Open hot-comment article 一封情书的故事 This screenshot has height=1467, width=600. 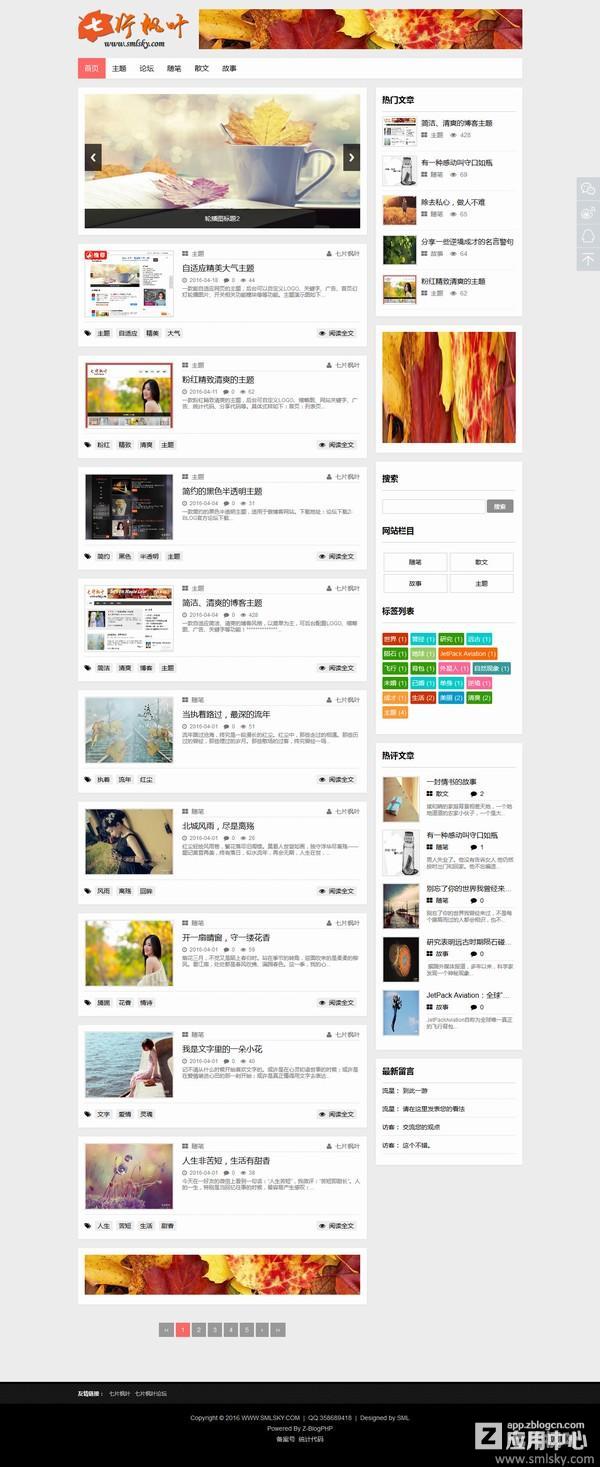point(451,782)
